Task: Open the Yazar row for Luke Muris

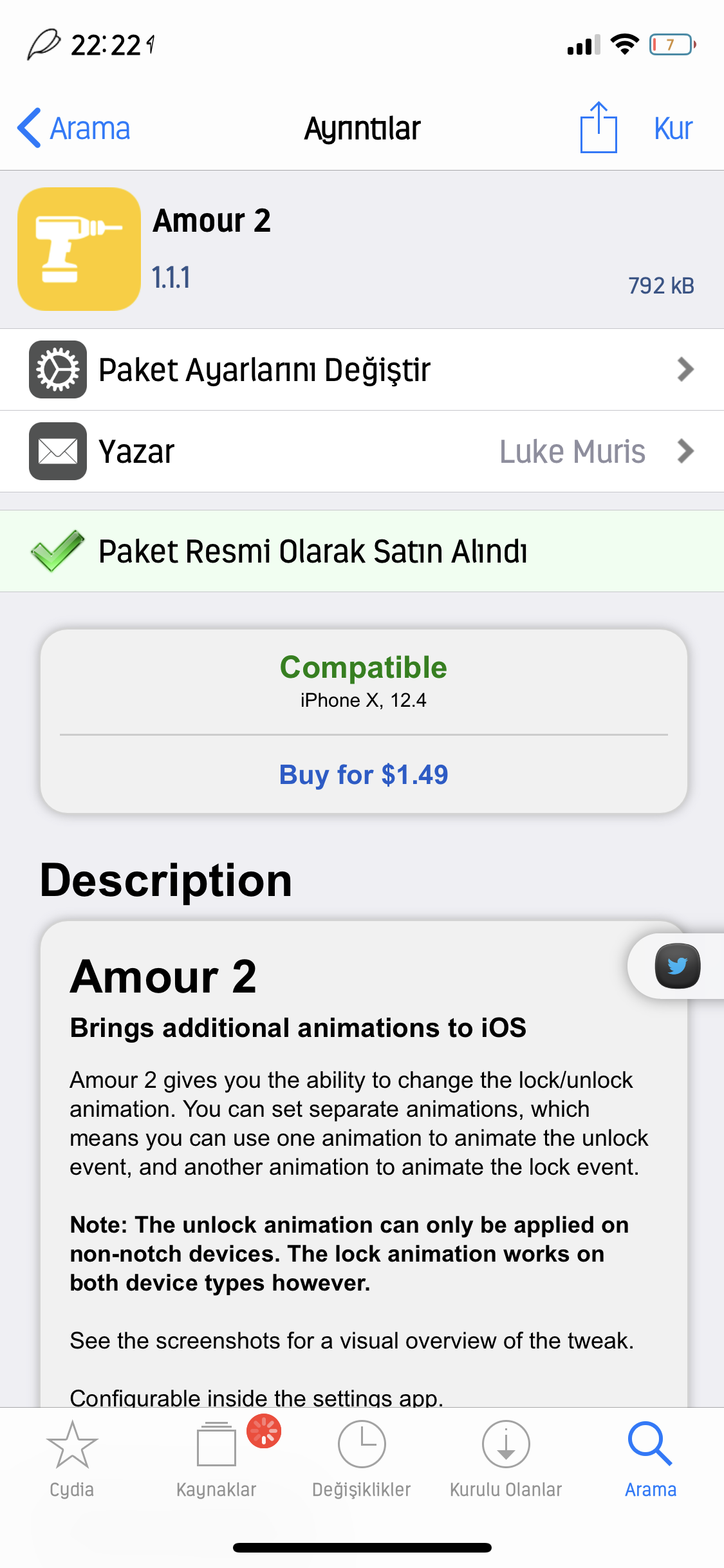Action: tap(362, 451)
